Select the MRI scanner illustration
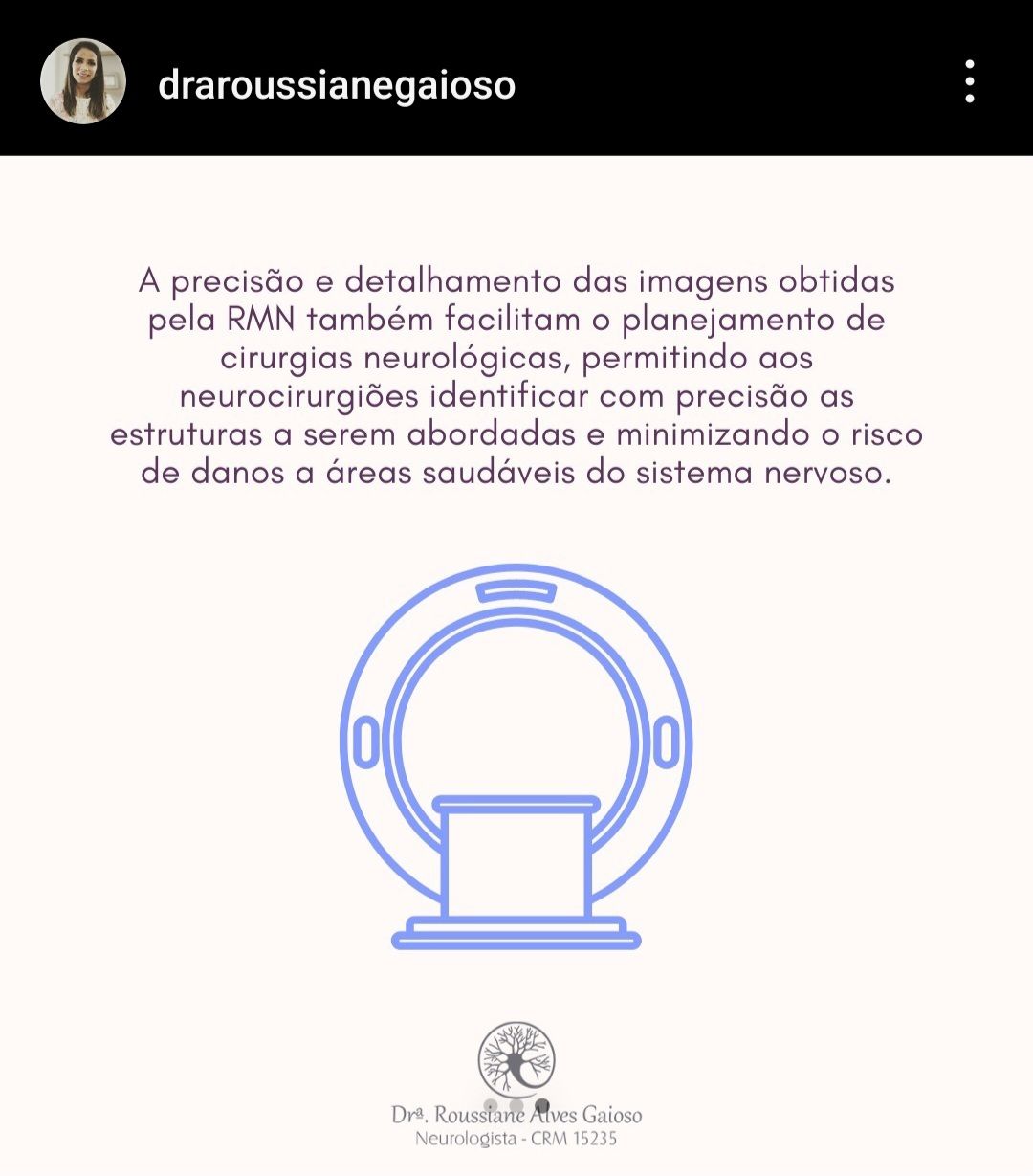Screen dimensions: 1033x1176 [516, 756]
